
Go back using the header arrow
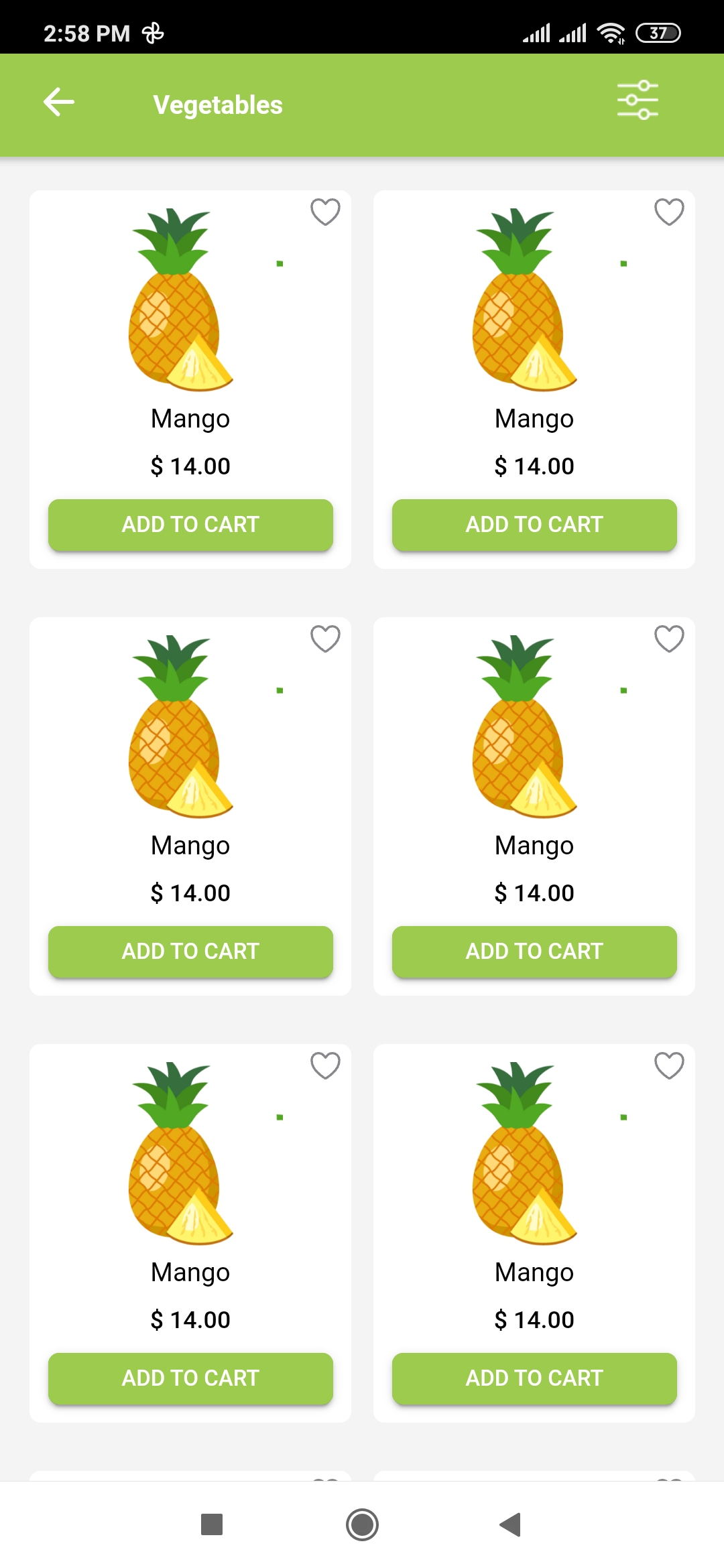[x=59, y=103]
